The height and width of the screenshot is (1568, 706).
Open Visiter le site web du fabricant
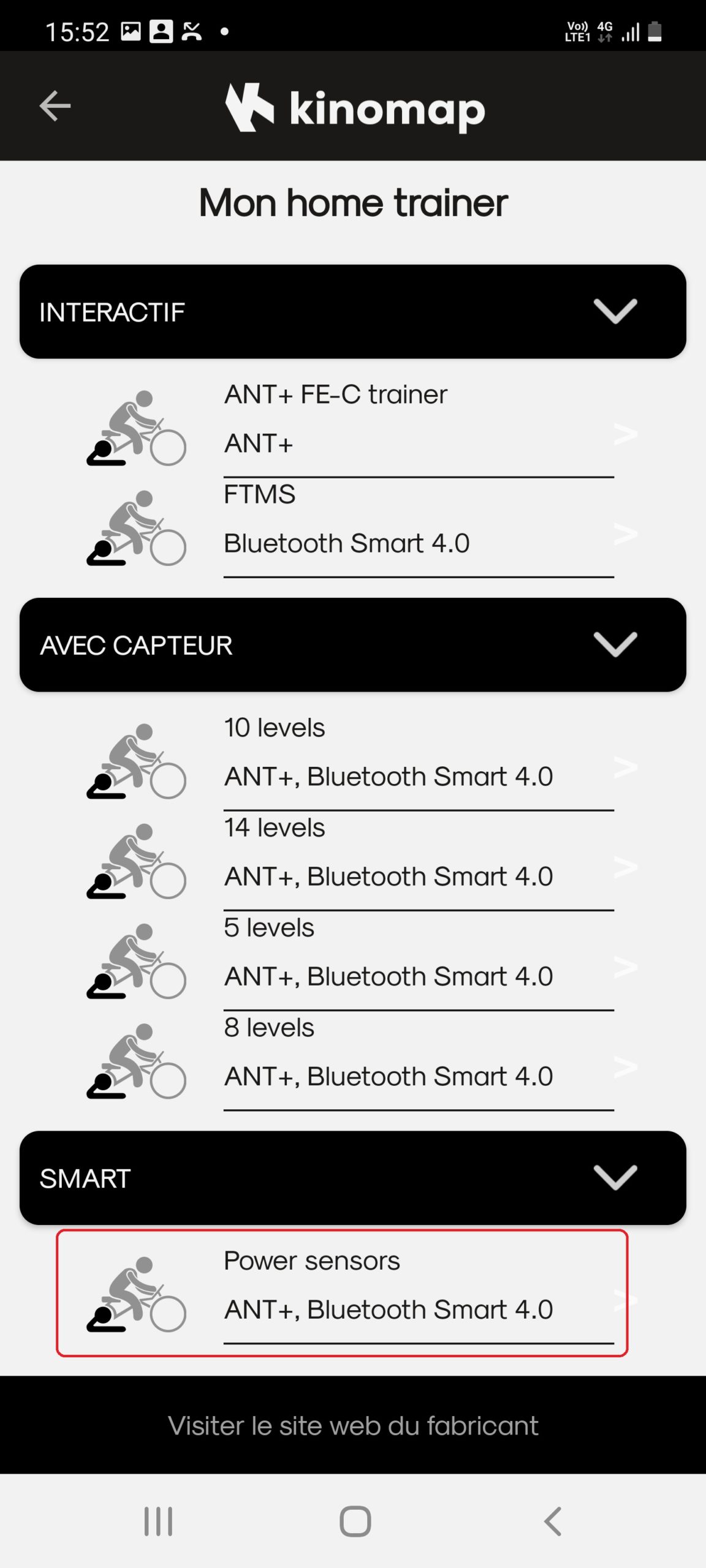click(x=353, y=1425)
